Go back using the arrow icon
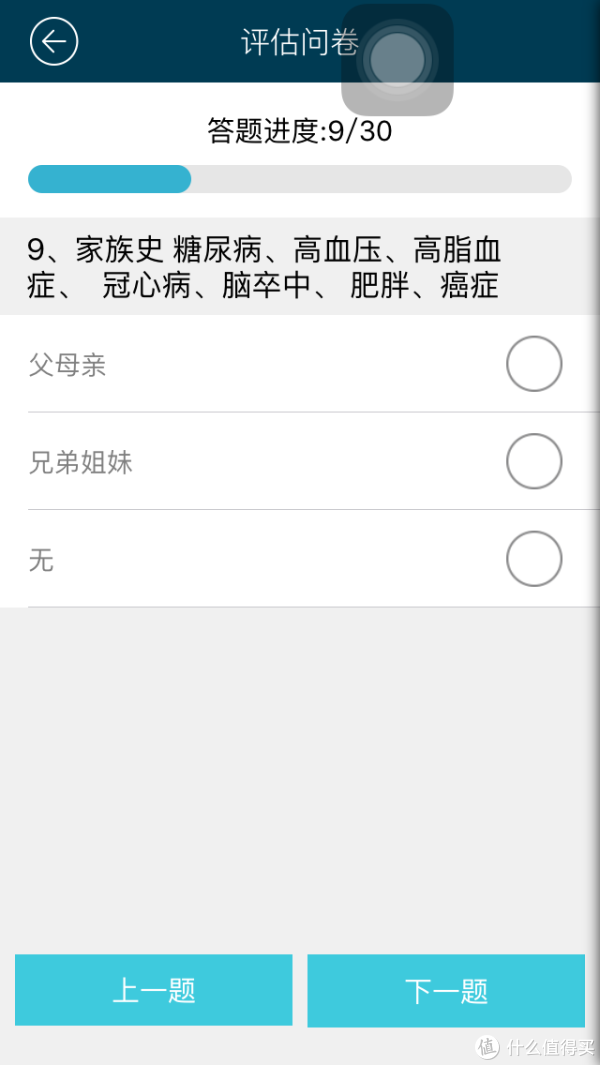Image resolution: width=600 pixels, height=1065 pixels. (54, 41)
